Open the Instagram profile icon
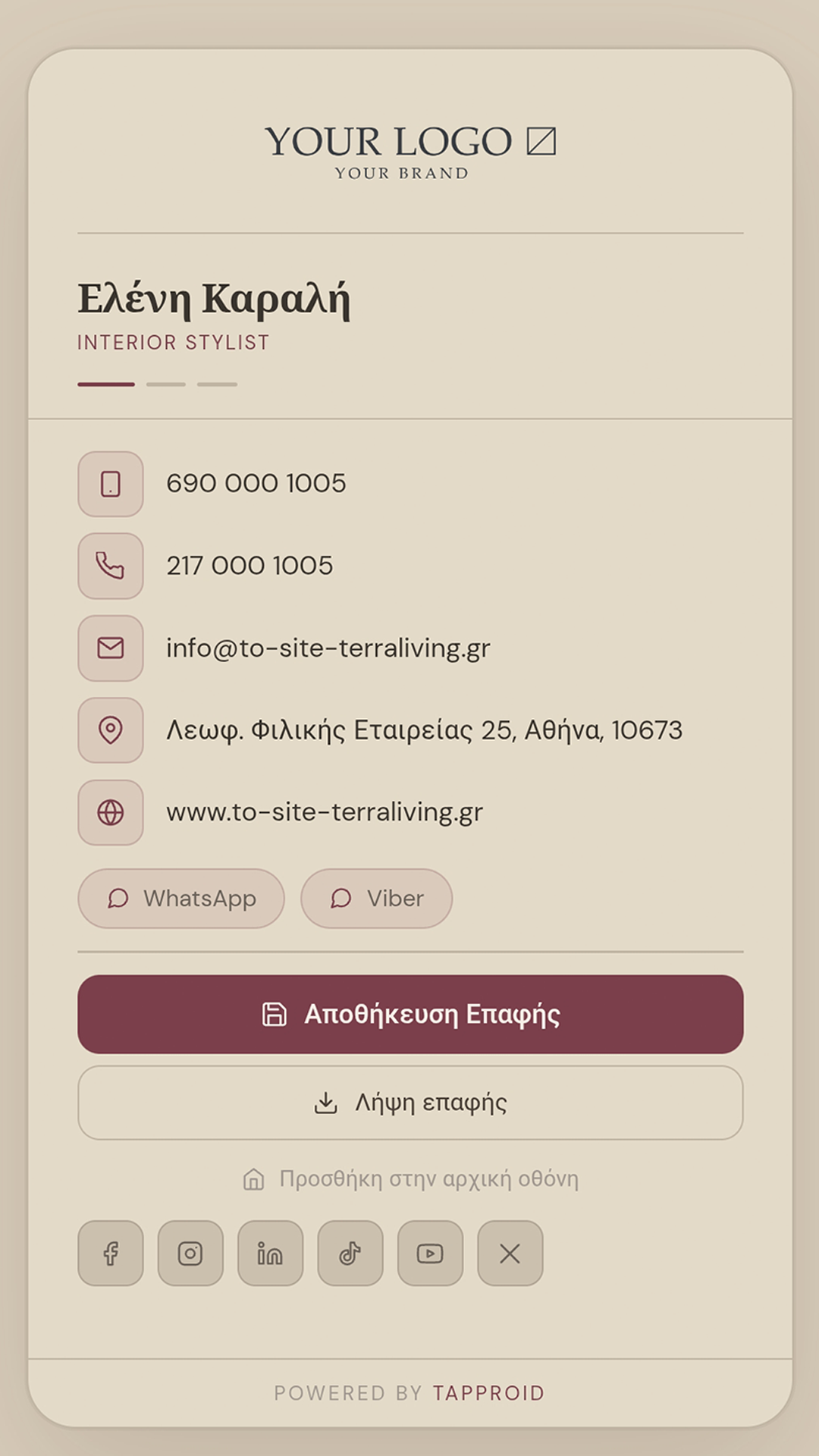This screenshot has width=819, height=1456. (190, 1254)
